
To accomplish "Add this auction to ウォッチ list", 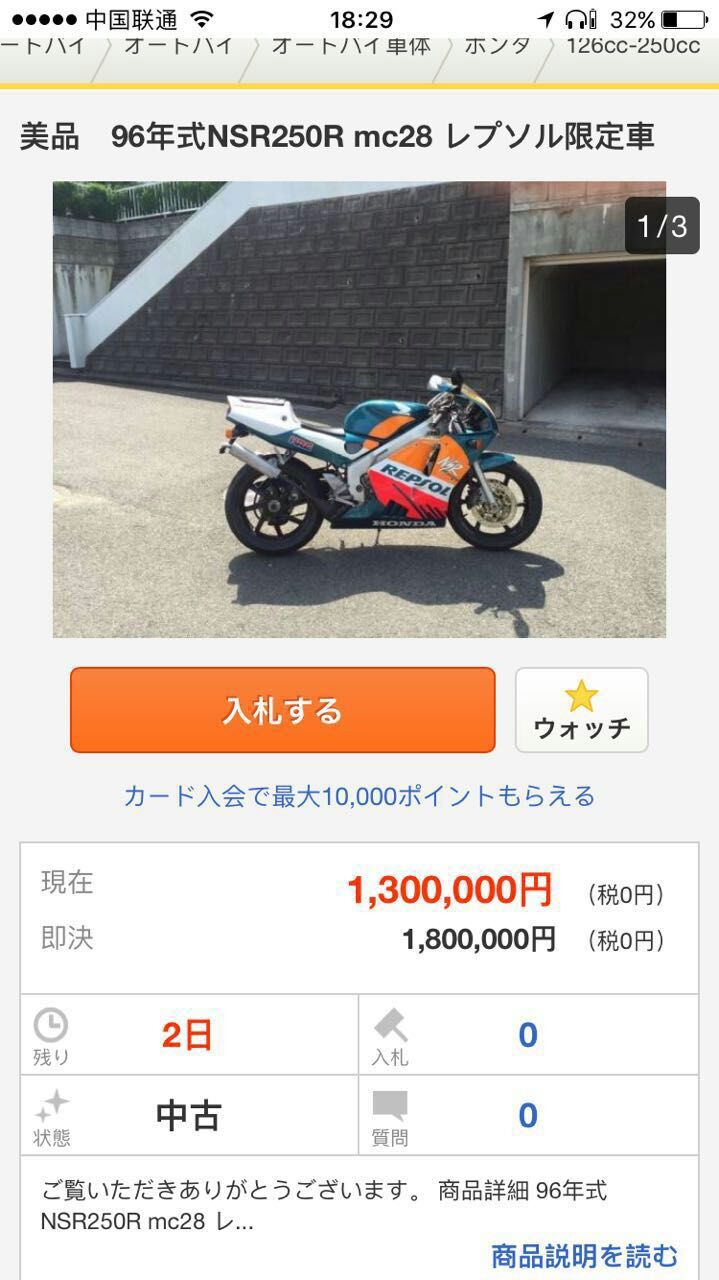I will (x=581, y=710).
